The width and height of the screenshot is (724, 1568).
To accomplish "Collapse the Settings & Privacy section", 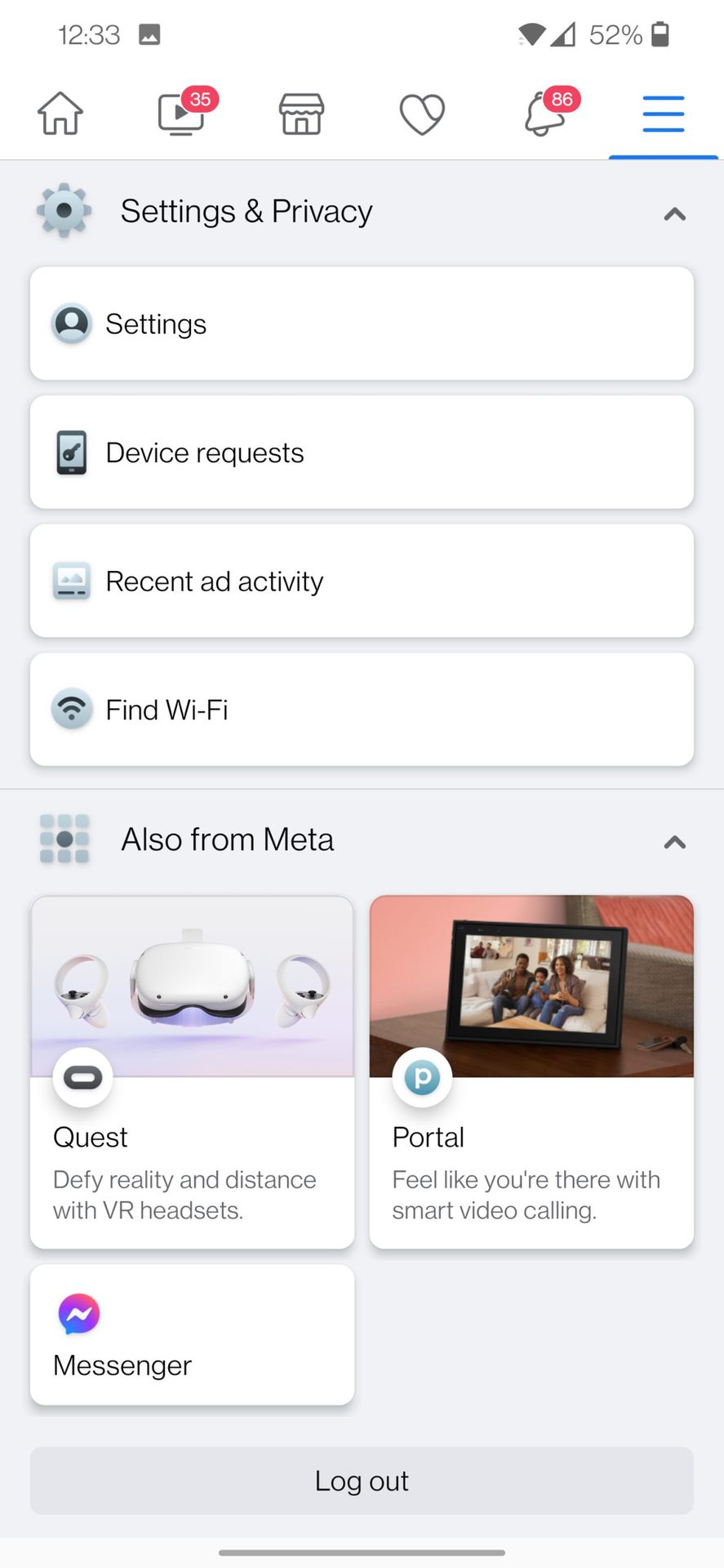I will click(674, 214).
